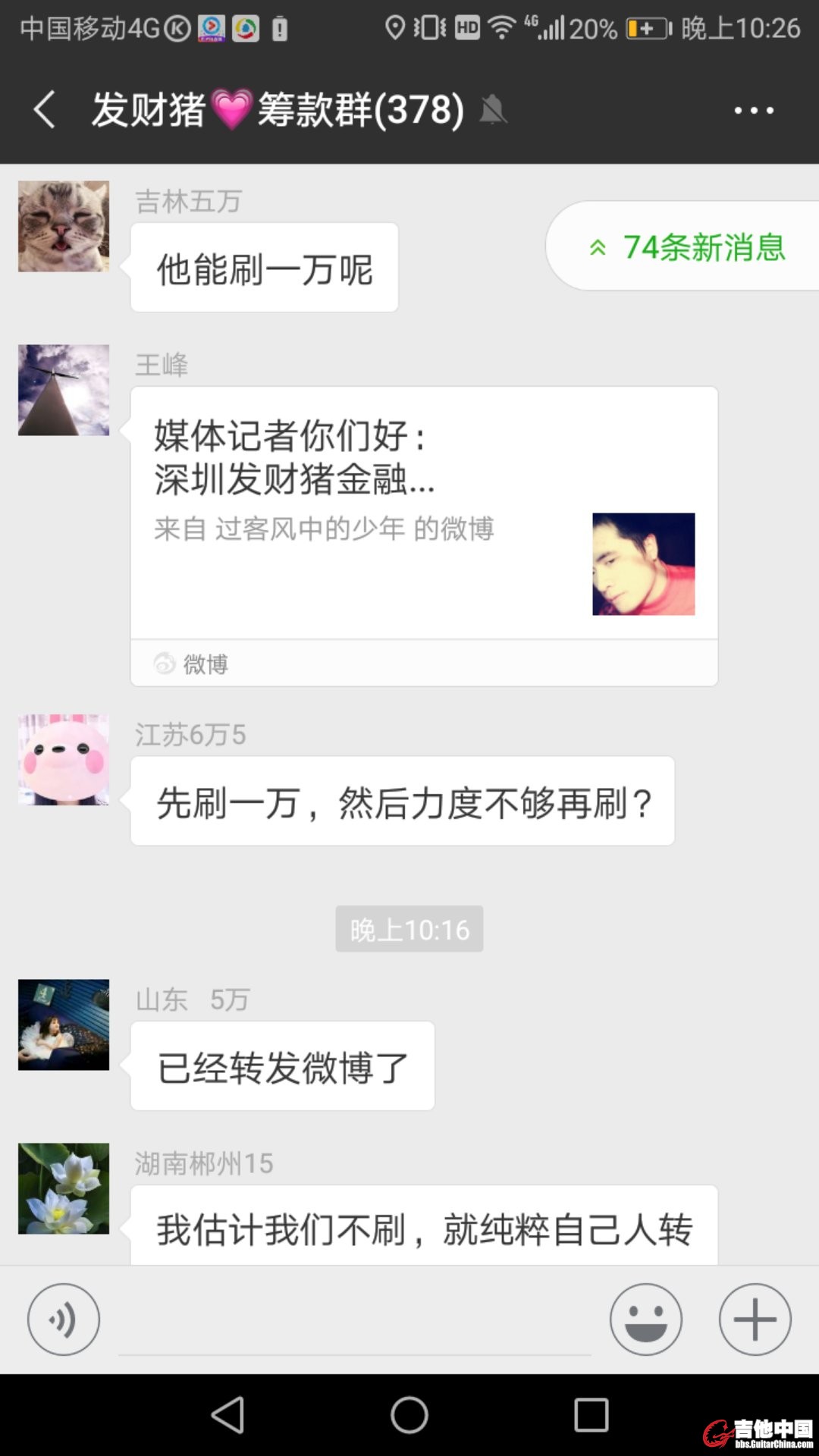Open 湖南郴州15's lotus avatar
819x1456 pixels.
point(64,1188)
